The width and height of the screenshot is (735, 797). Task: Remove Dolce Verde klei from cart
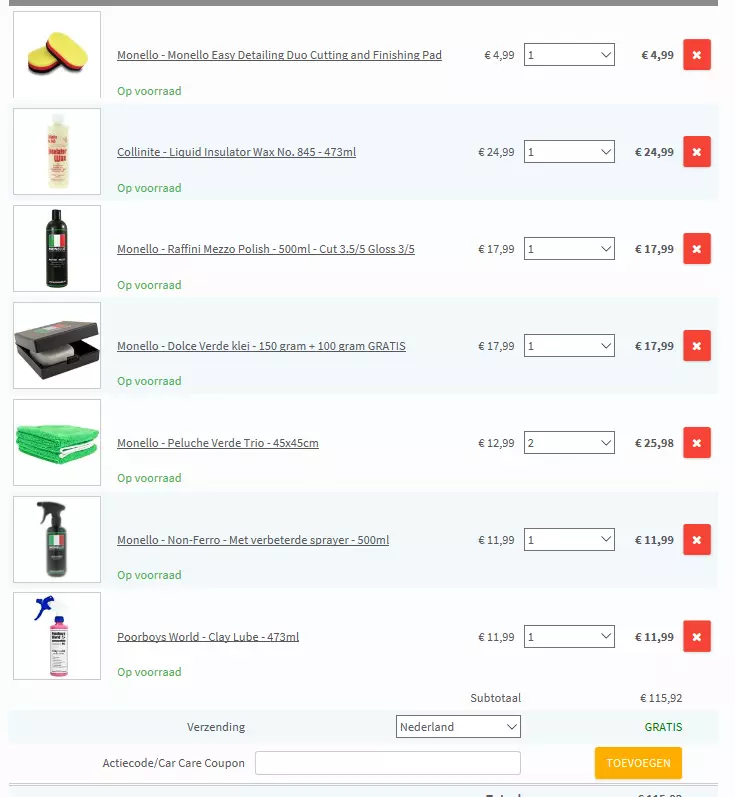pyautogui.click(x=696, y=346)
